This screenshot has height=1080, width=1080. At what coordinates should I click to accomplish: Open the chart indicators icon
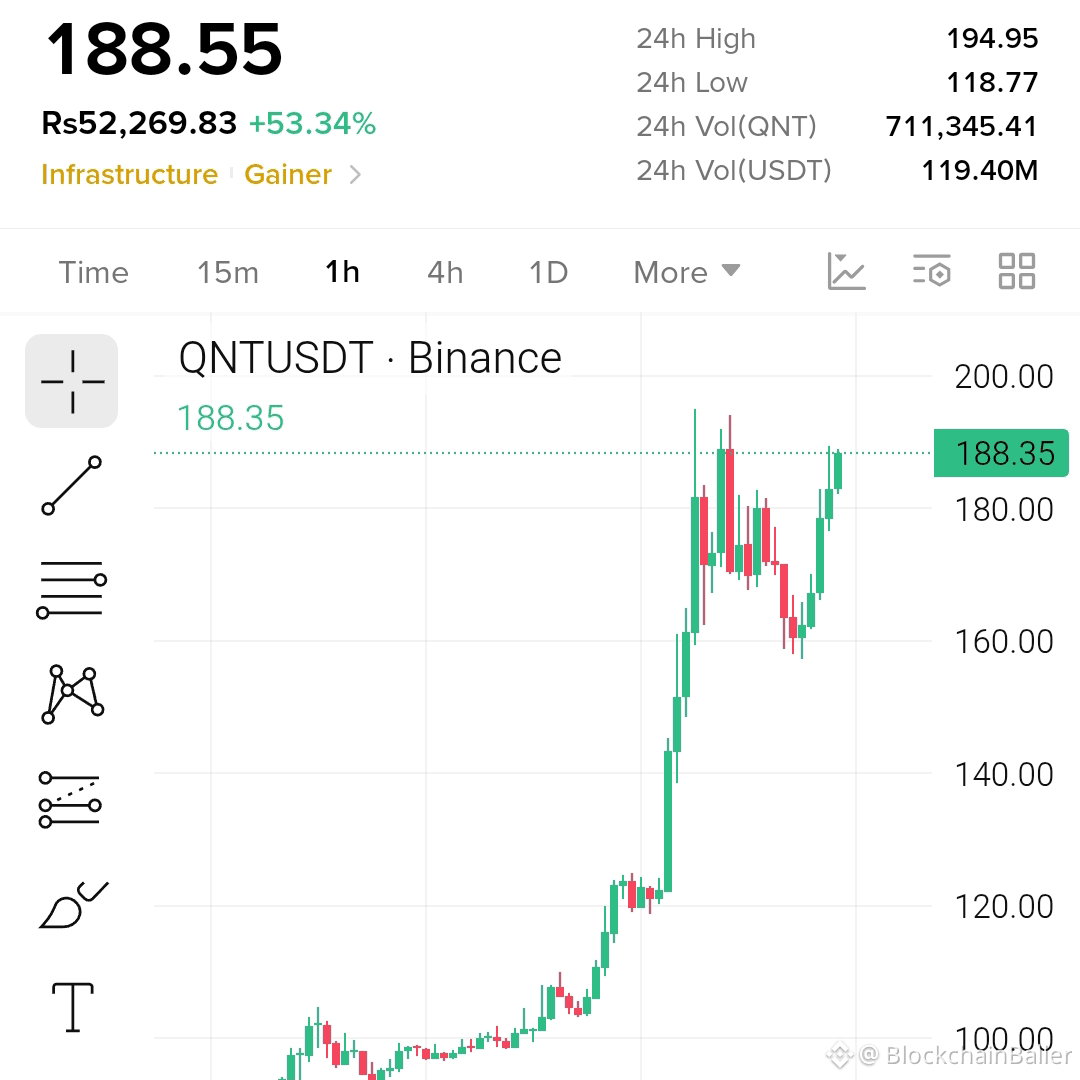[x=846, y=271]
